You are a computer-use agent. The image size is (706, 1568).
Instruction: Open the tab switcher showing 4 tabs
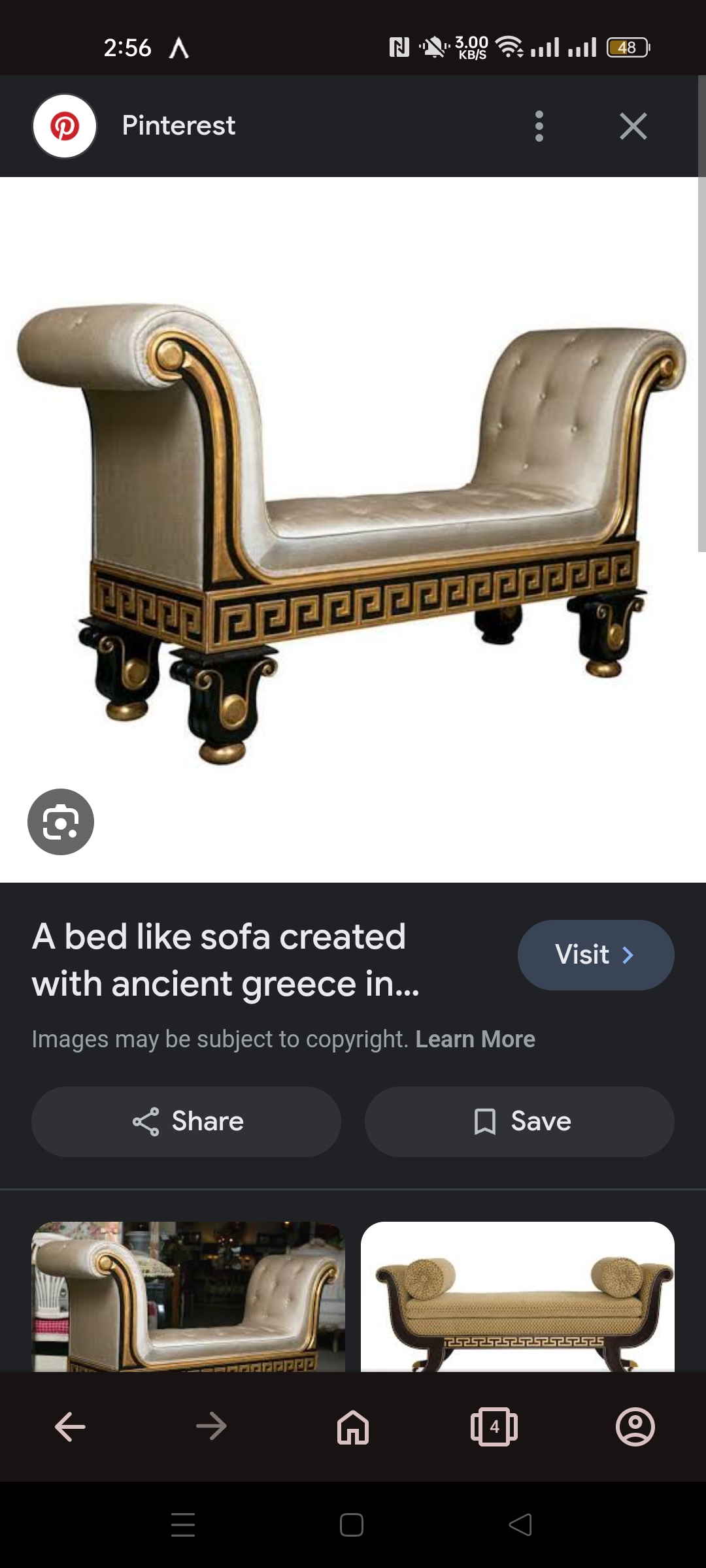494,1426
